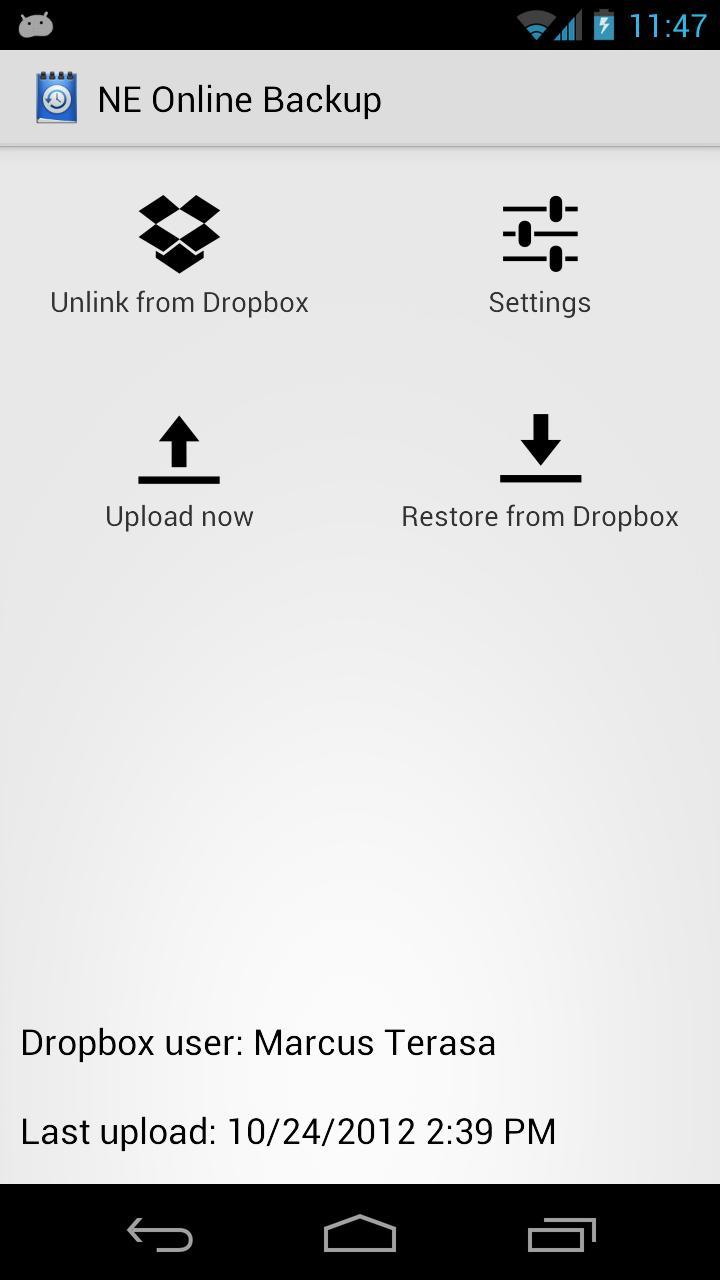Image resolution: width=720 pixels, height=1280 pixels.
Task: Tap the NE Online Backup app icon
Action: coord(55,97)
